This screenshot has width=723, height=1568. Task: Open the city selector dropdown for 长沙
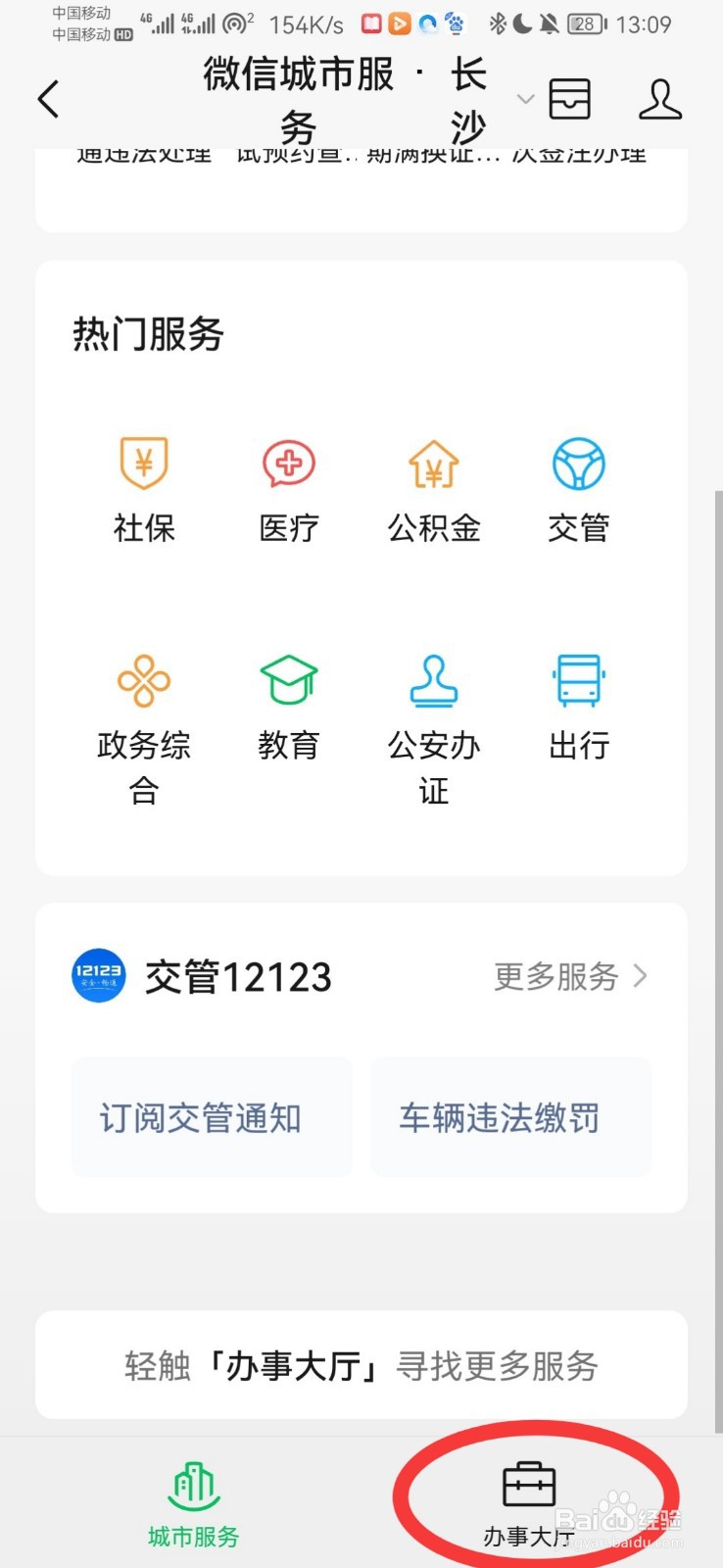525,99
